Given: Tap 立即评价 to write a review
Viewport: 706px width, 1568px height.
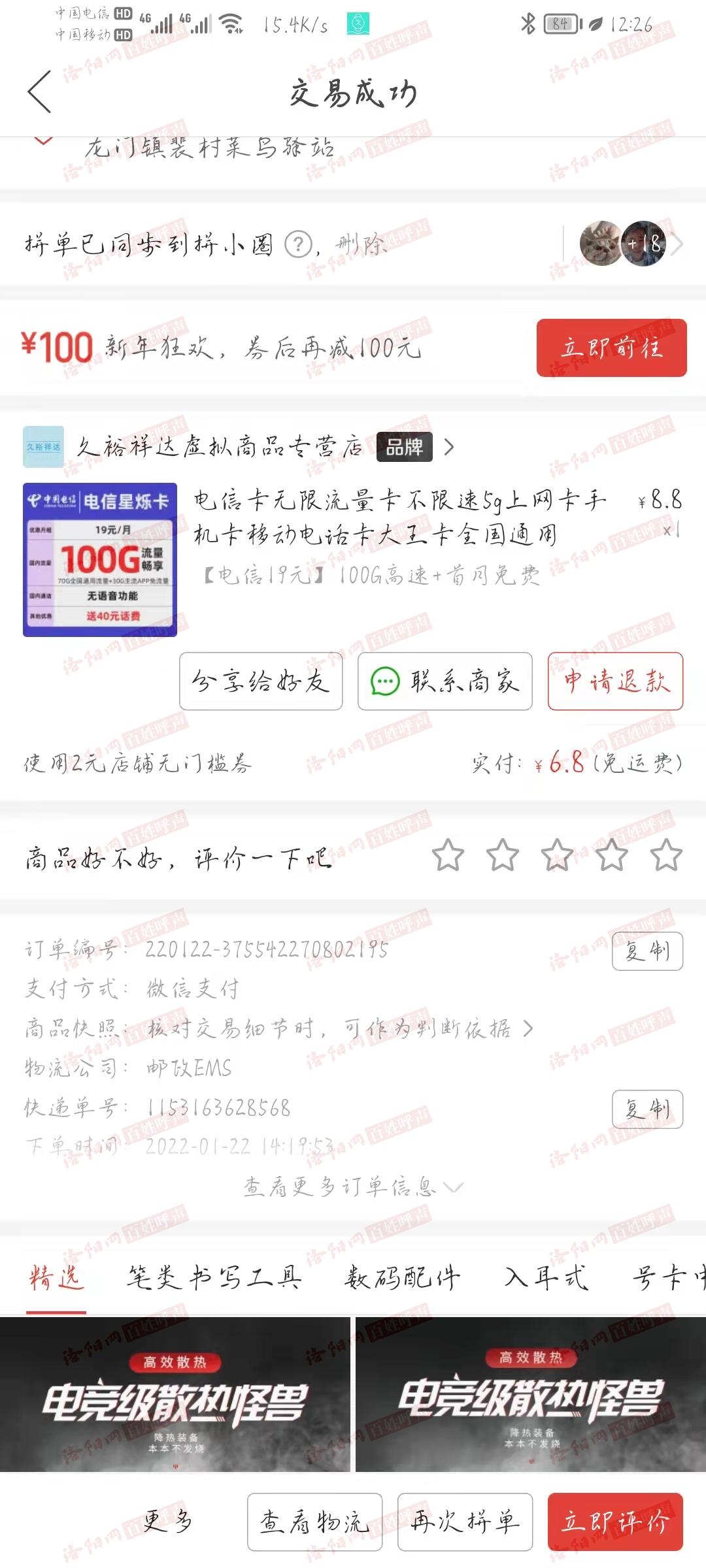Looking at the screenshot, I should (x=615, y=1522).
